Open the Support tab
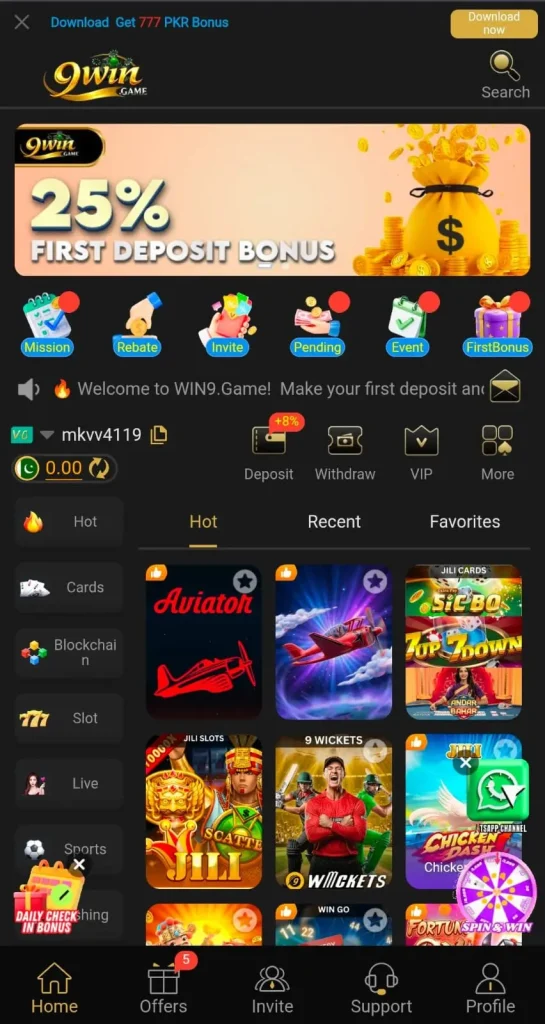The image size is (545, 1024). 382,987
